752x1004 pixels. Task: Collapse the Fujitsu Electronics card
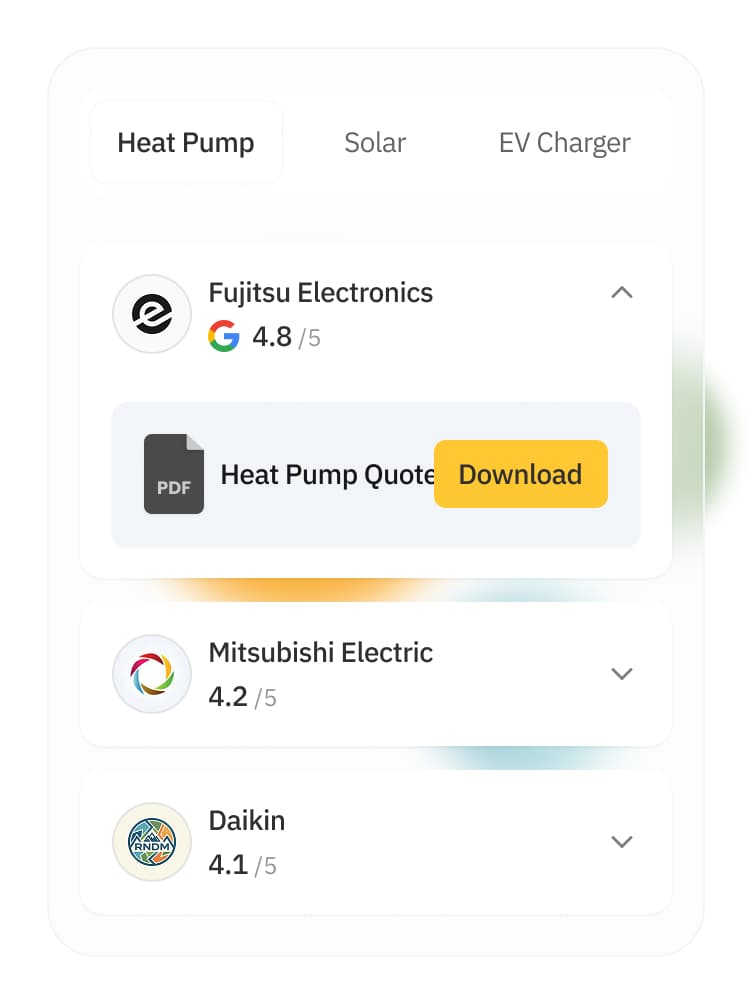[622, 293]
